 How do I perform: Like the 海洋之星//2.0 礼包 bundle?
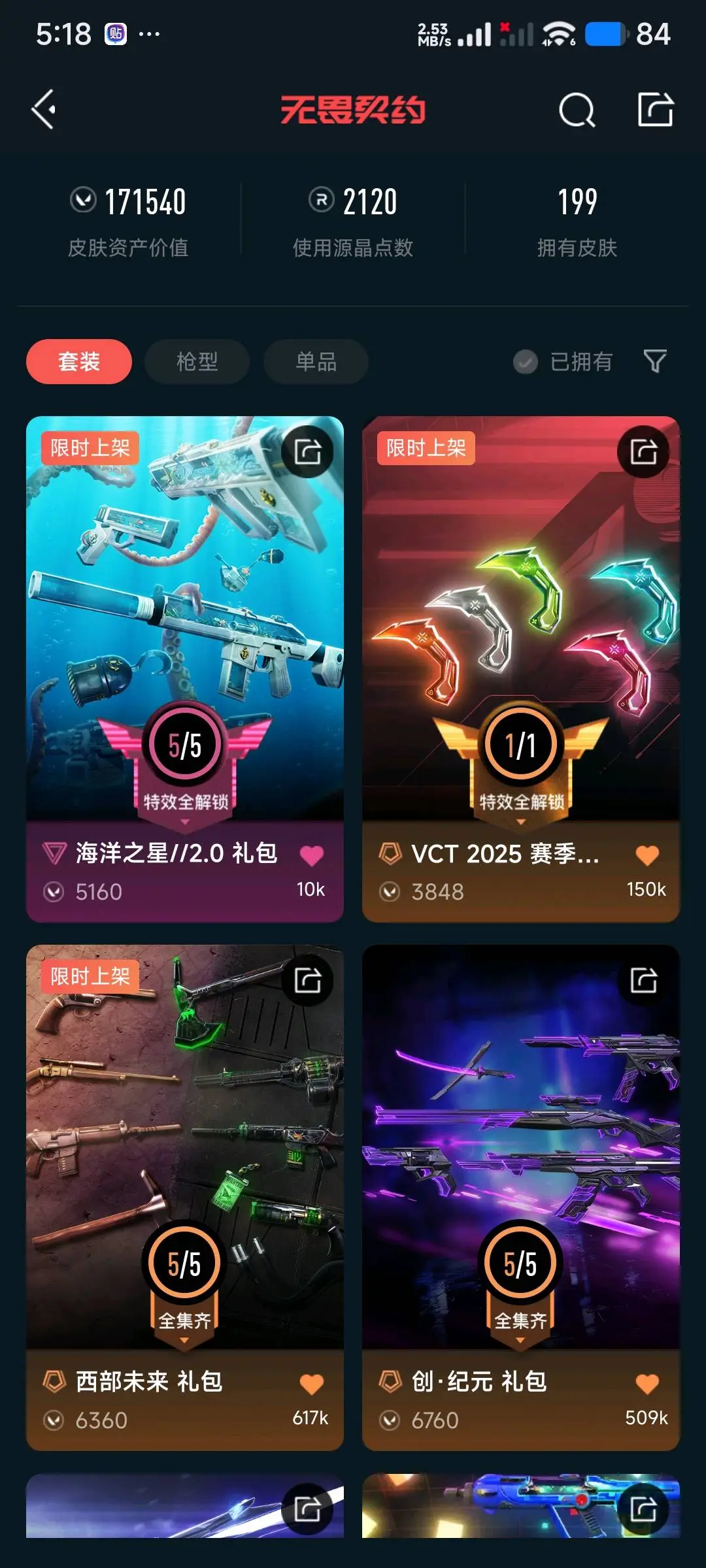pos(312,855)
